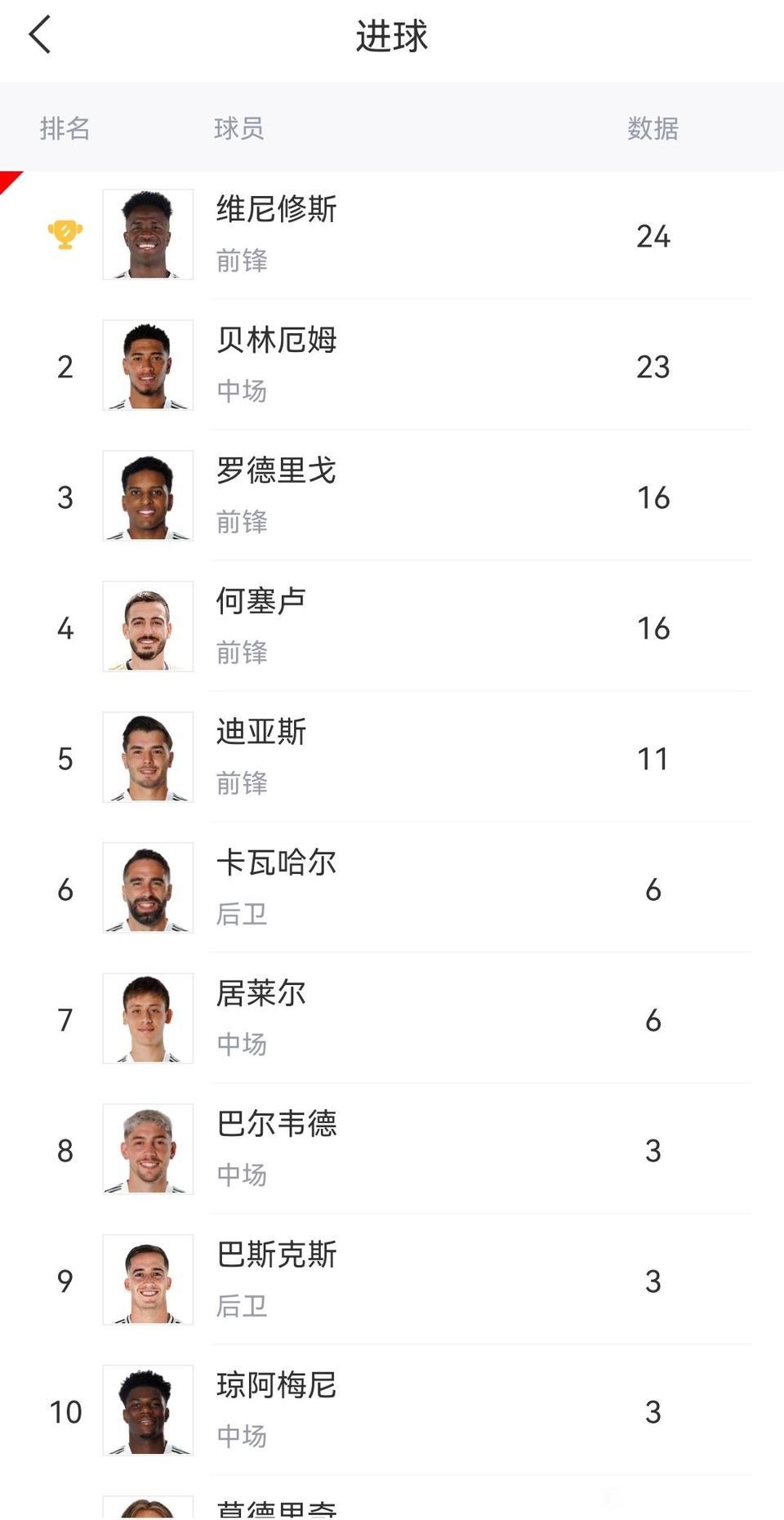The width and height of the screenshot is (784, 1520).
Task: Click the trophy icon next to 维尼修斯
Action: coord(65,234)
